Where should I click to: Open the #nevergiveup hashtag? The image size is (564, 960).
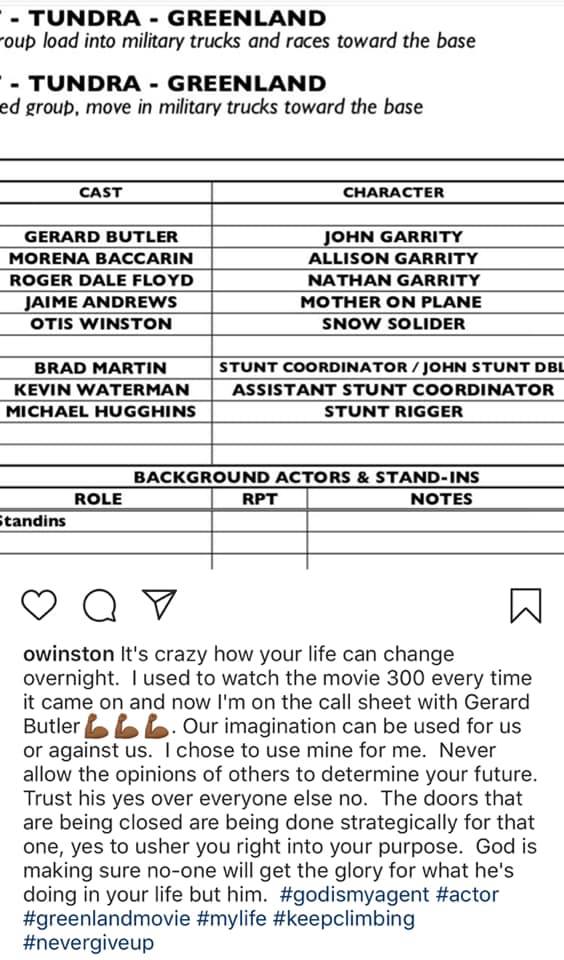point(88,942)
